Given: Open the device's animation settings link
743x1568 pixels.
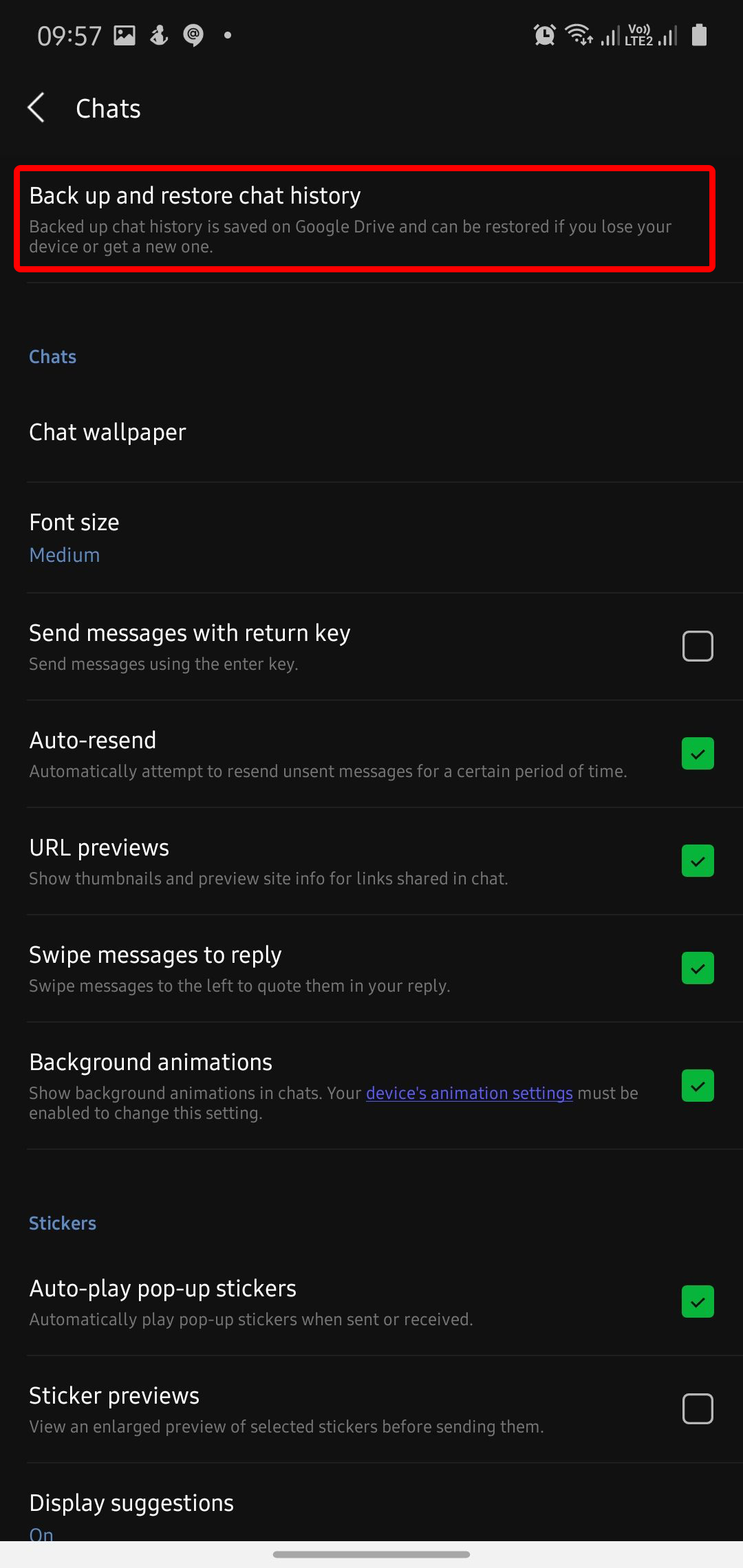Looking at the screenshot, I should pyautogui.click(x=469, y=1093).
